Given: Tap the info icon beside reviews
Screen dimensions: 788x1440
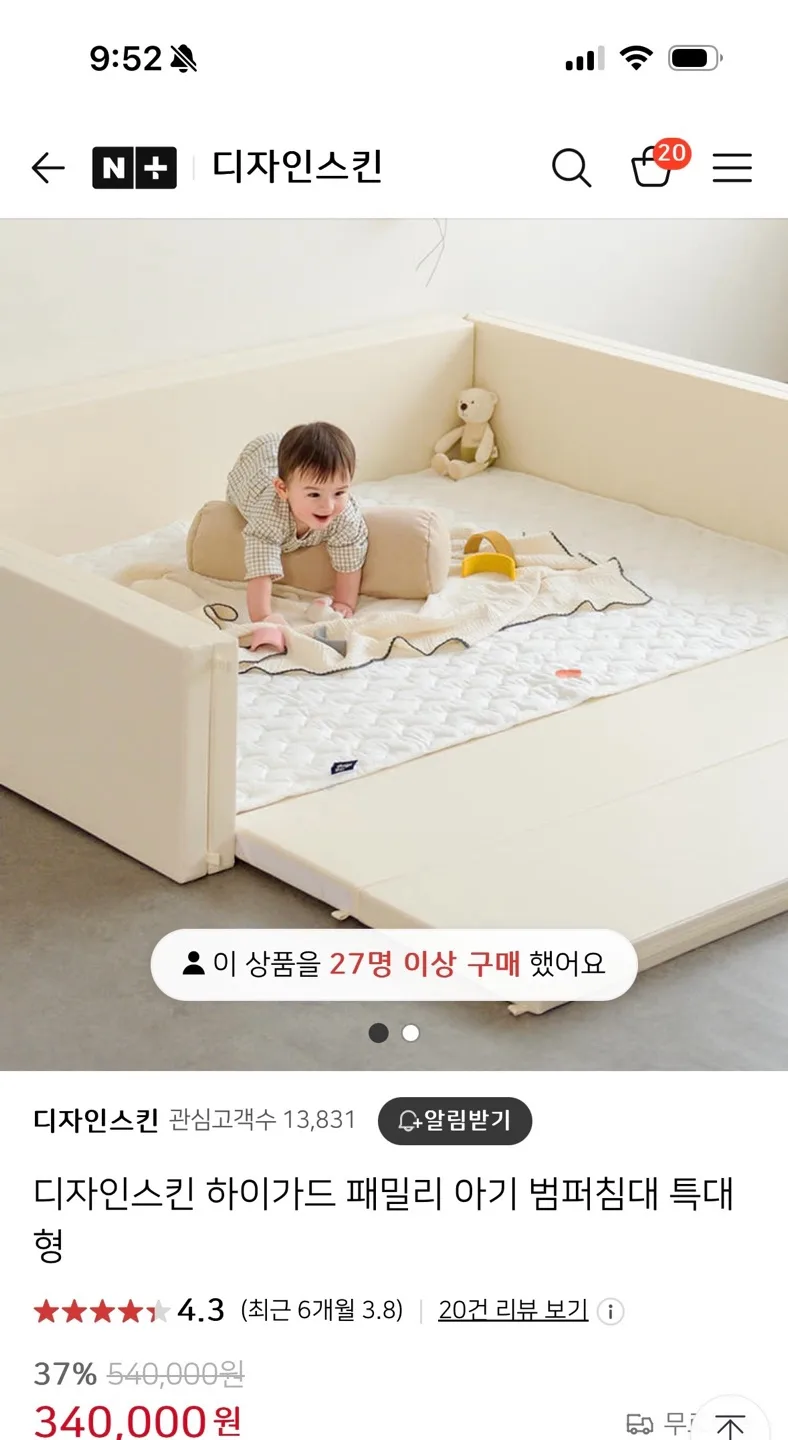Looking at the screenshot, I should [611, 1311].
